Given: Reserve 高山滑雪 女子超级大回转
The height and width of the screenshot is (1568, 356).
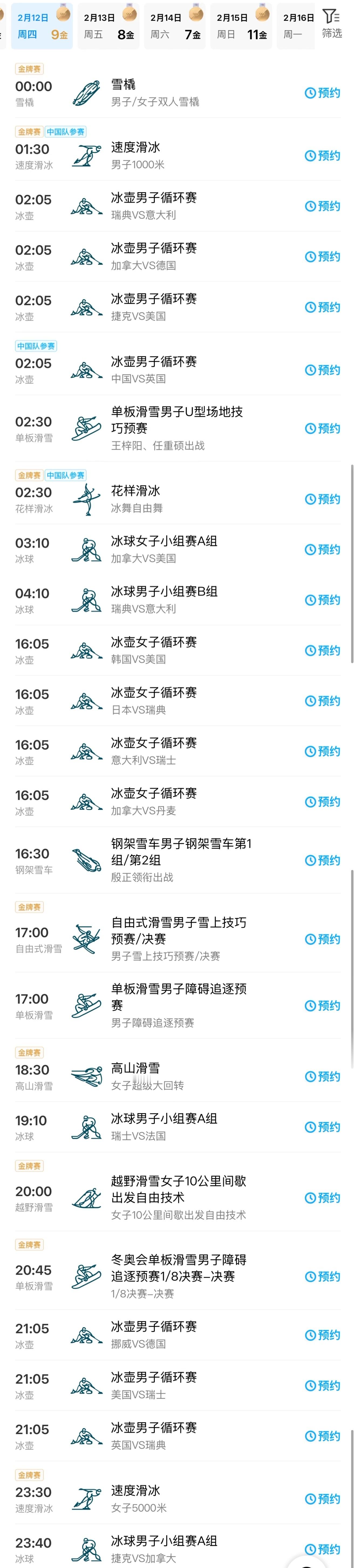Looking at the screenshot, I should (323, 1077).
